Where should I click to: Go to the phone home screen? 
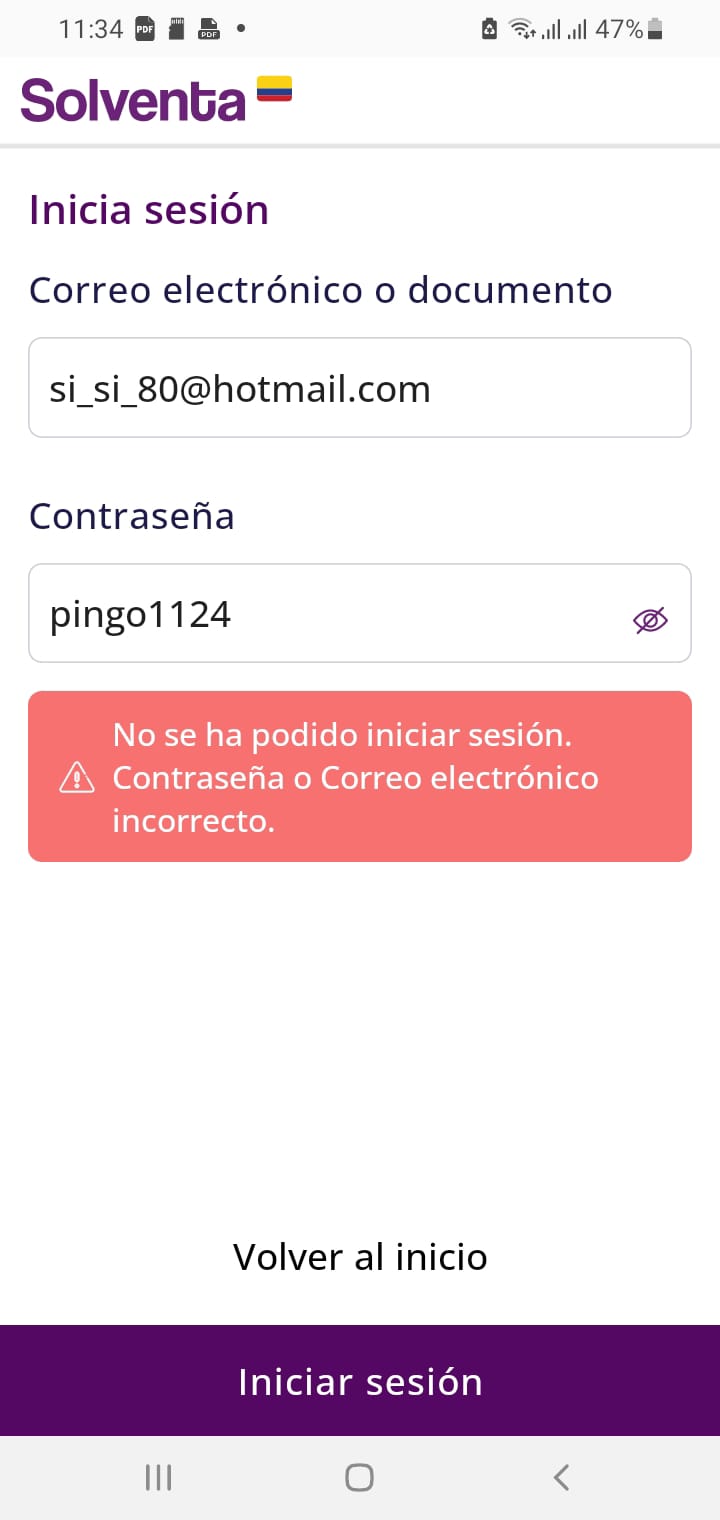pos(360,1477)
